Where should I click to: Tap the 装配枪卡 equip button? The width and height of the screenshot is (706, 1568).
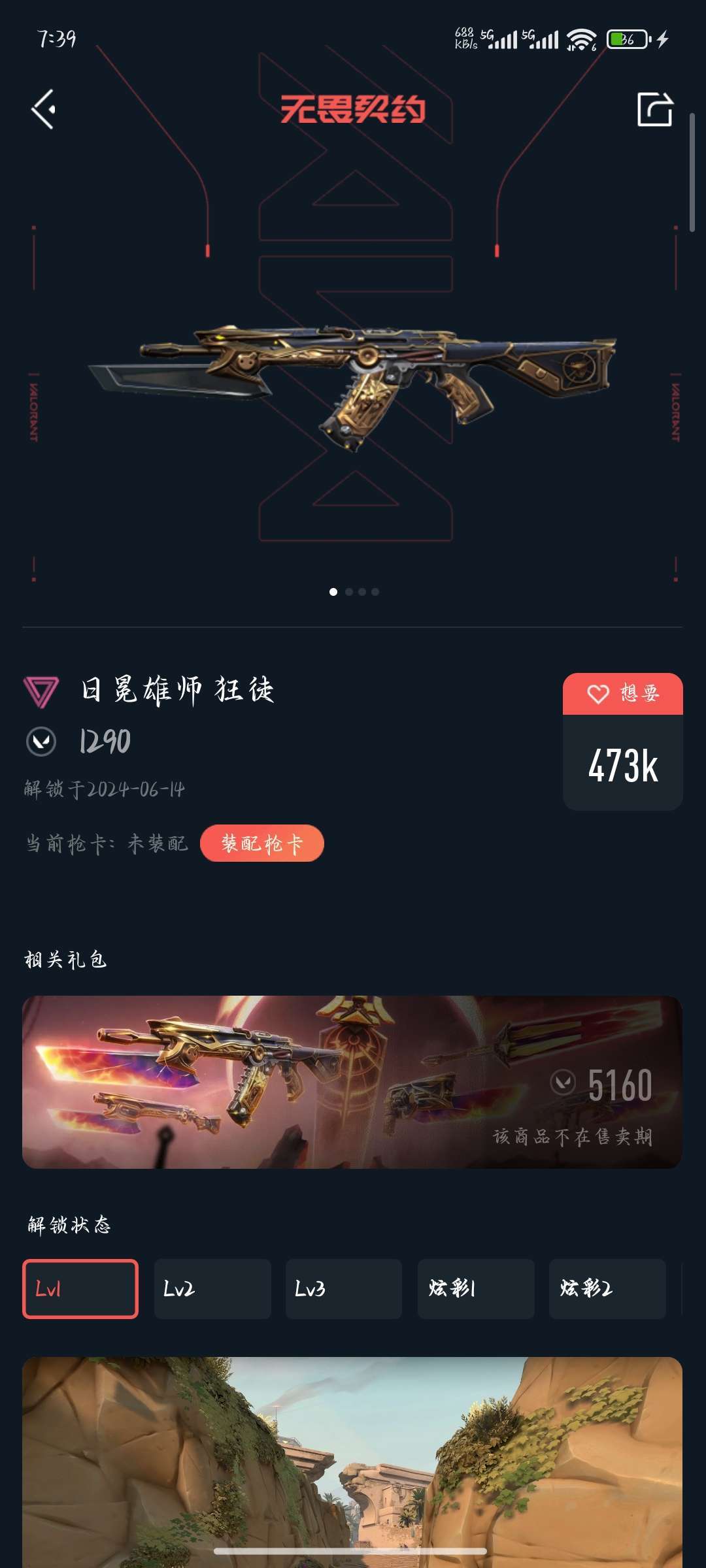pyautogui.click(x=262, y=843)
